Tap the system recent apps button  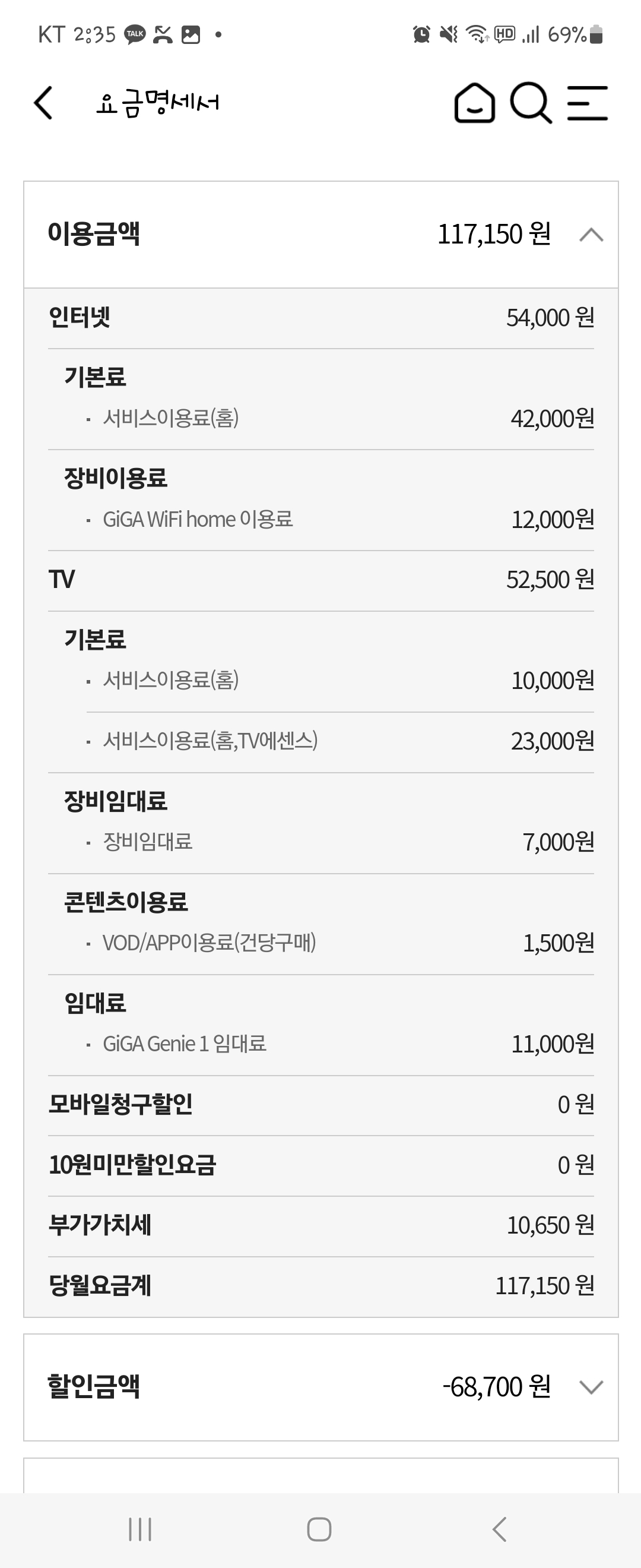point(140,1529)
